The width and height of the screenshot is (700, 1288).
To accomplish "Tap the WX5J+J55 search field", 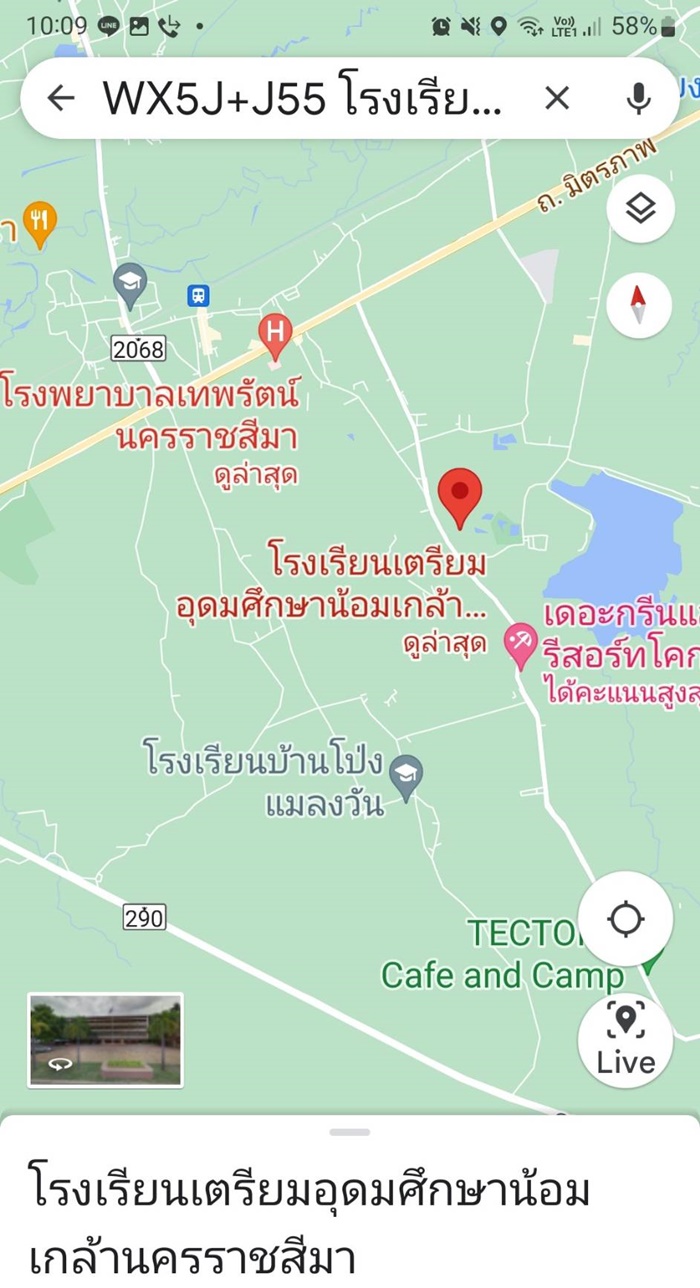I will (310, 98).
